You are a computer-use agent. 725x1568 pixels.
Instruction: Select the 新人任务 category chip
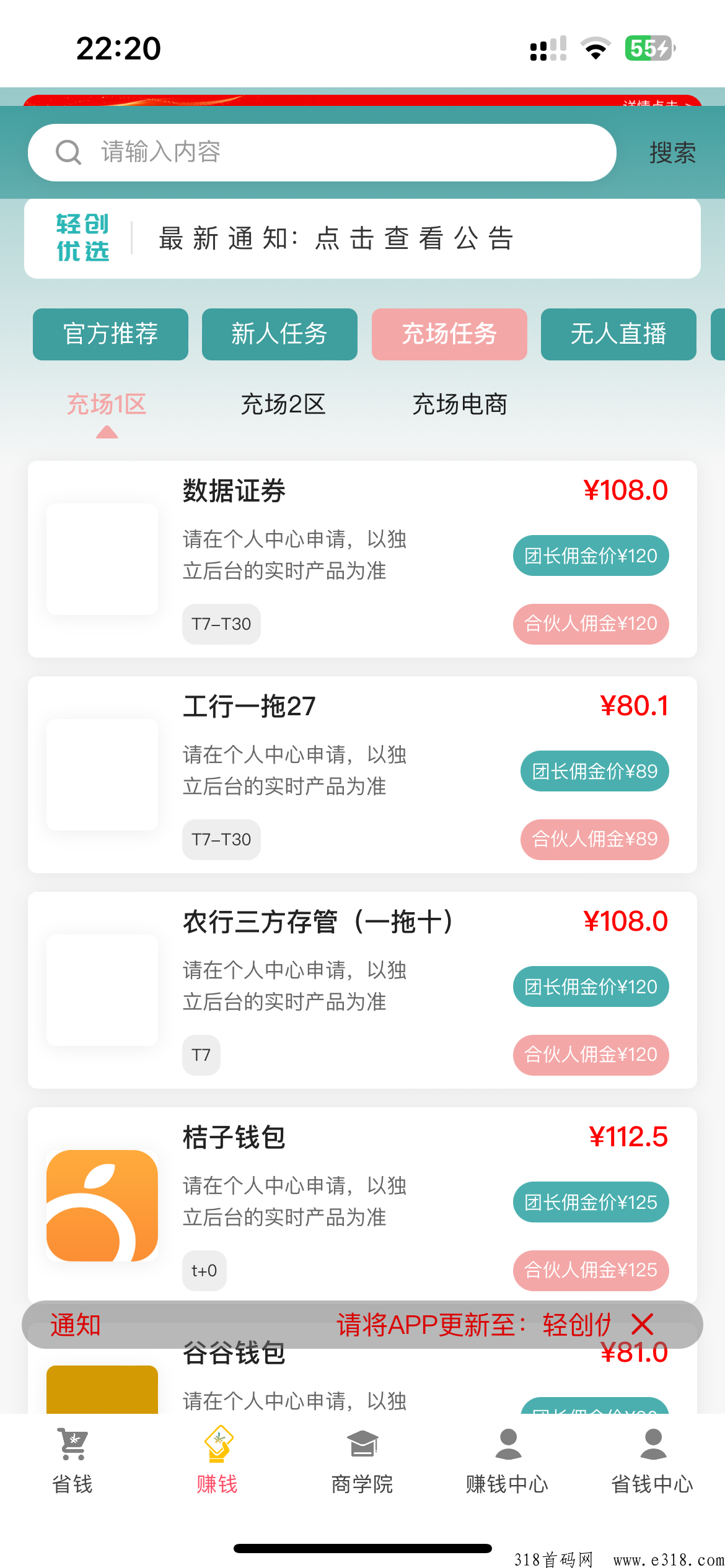[279, 334]
